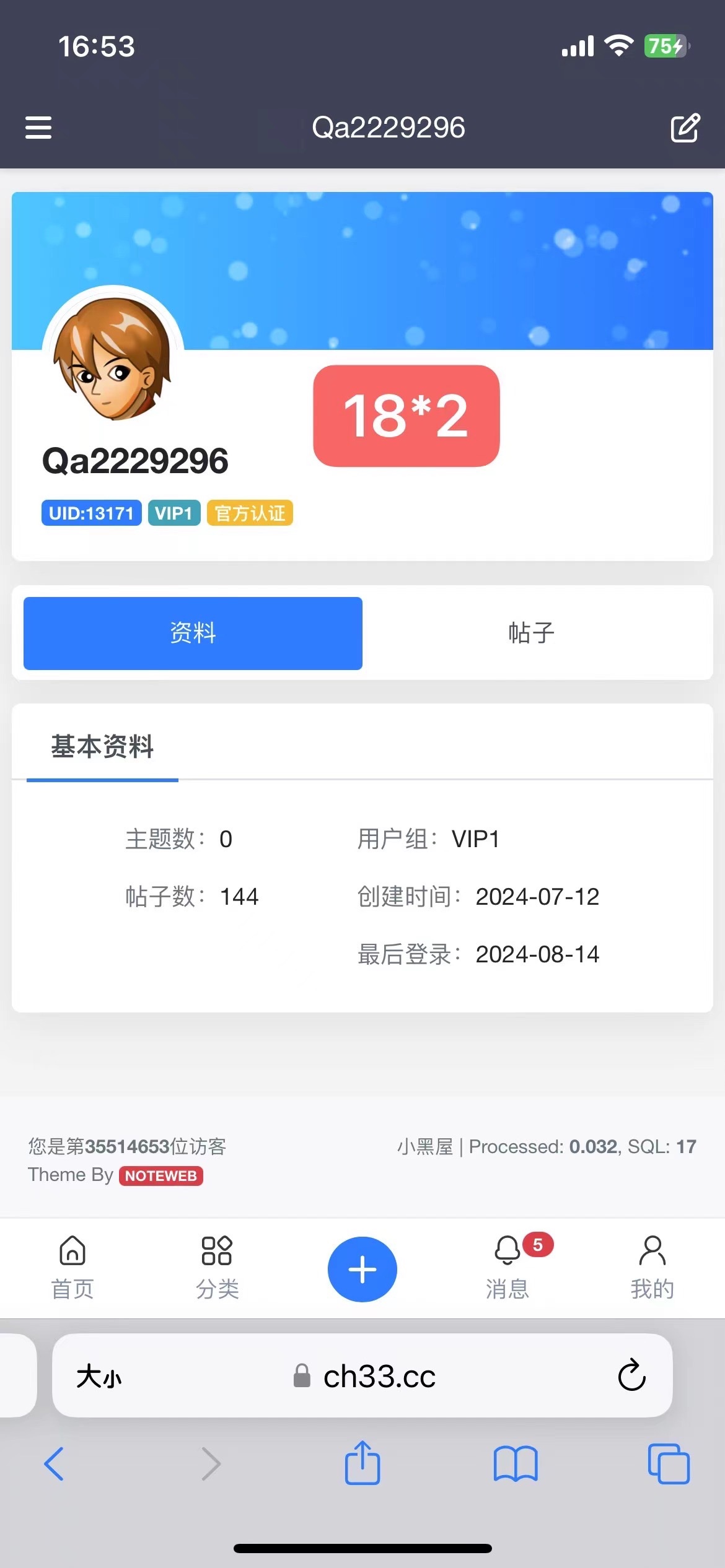Show open Safari tabs
Screen dimensions: 725x1568
(x=669, y=1464)
